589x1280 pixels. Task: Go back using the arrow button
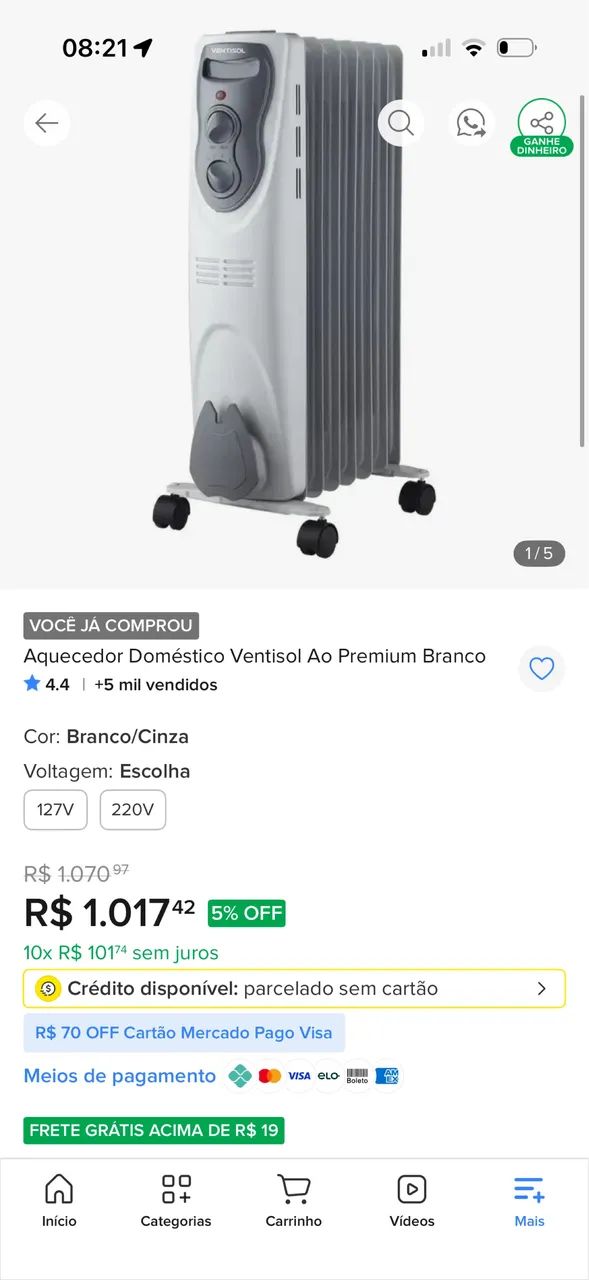click(47, 123)
